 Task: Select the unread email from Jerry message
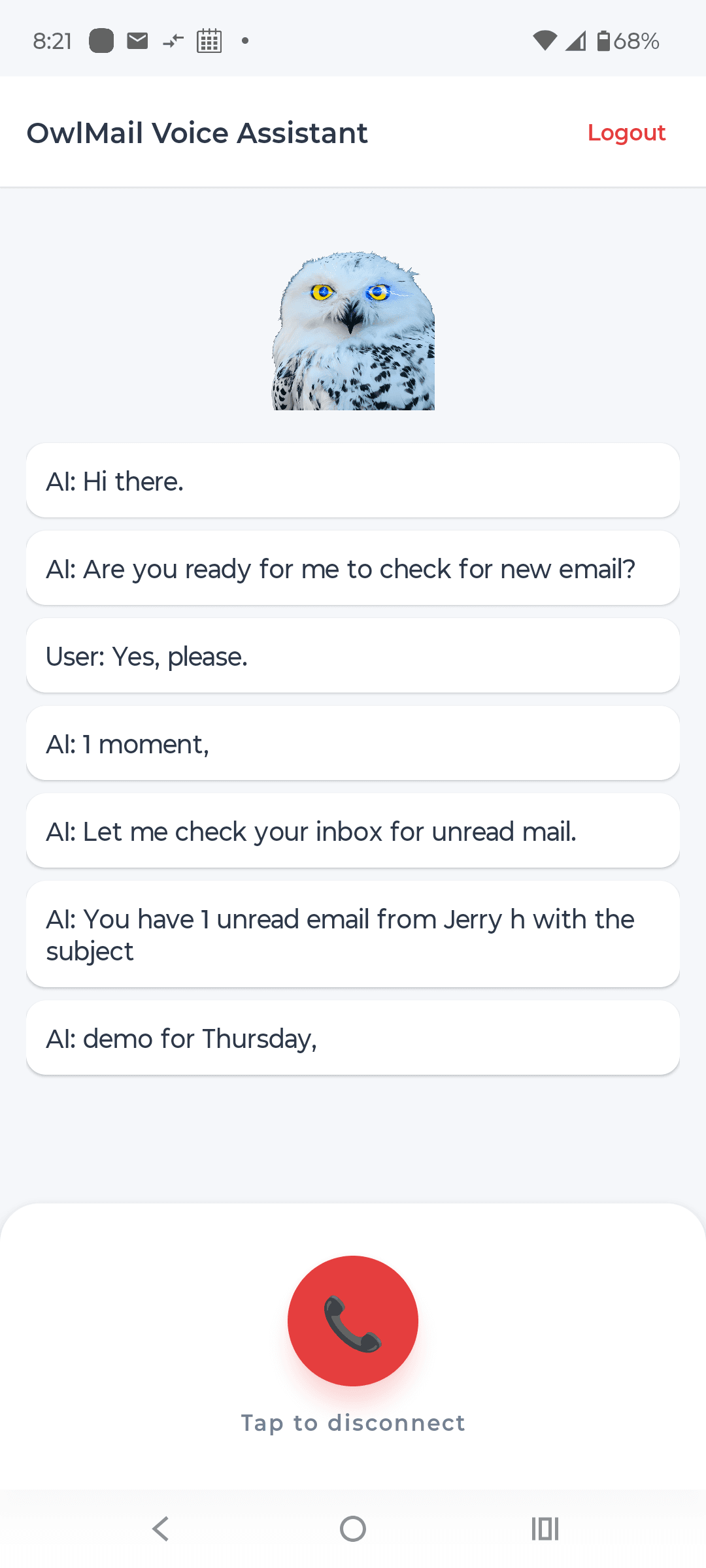coord(352,934)
